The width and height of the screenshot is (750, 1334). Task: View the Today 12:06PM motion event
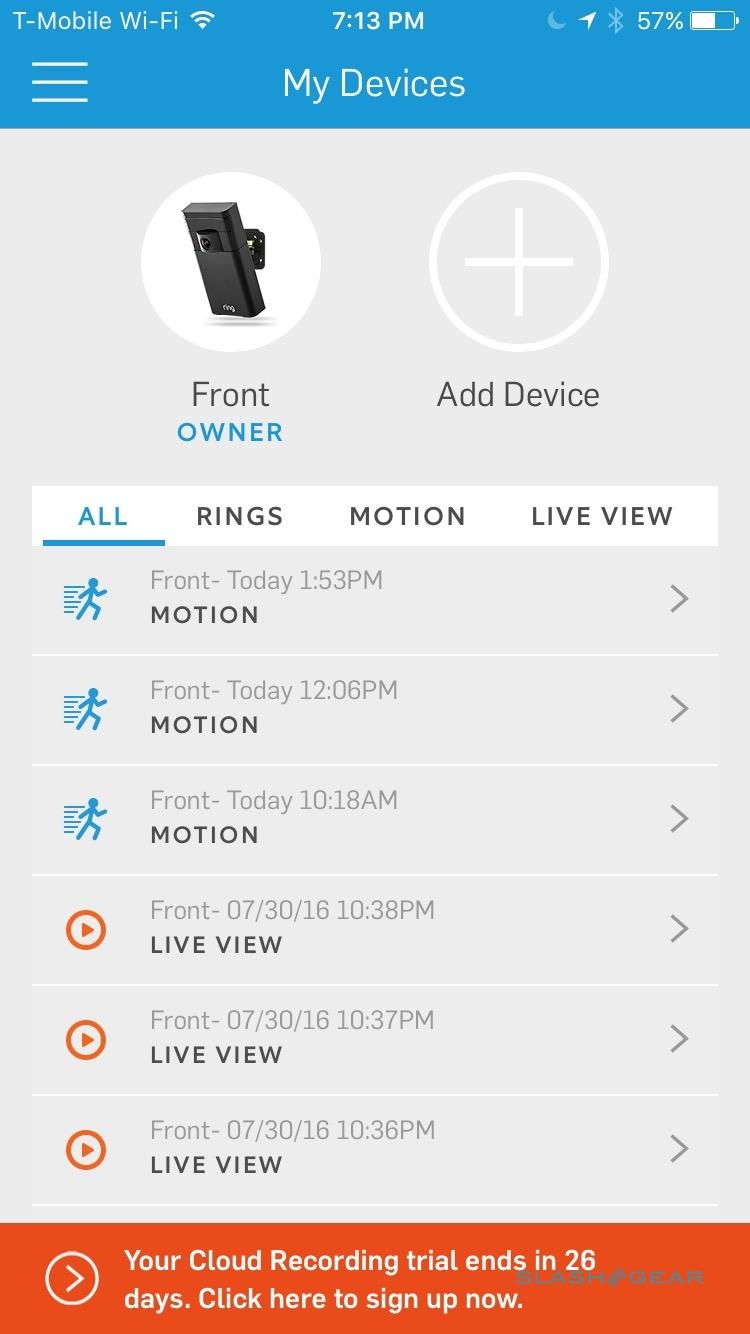click(374, 708)
